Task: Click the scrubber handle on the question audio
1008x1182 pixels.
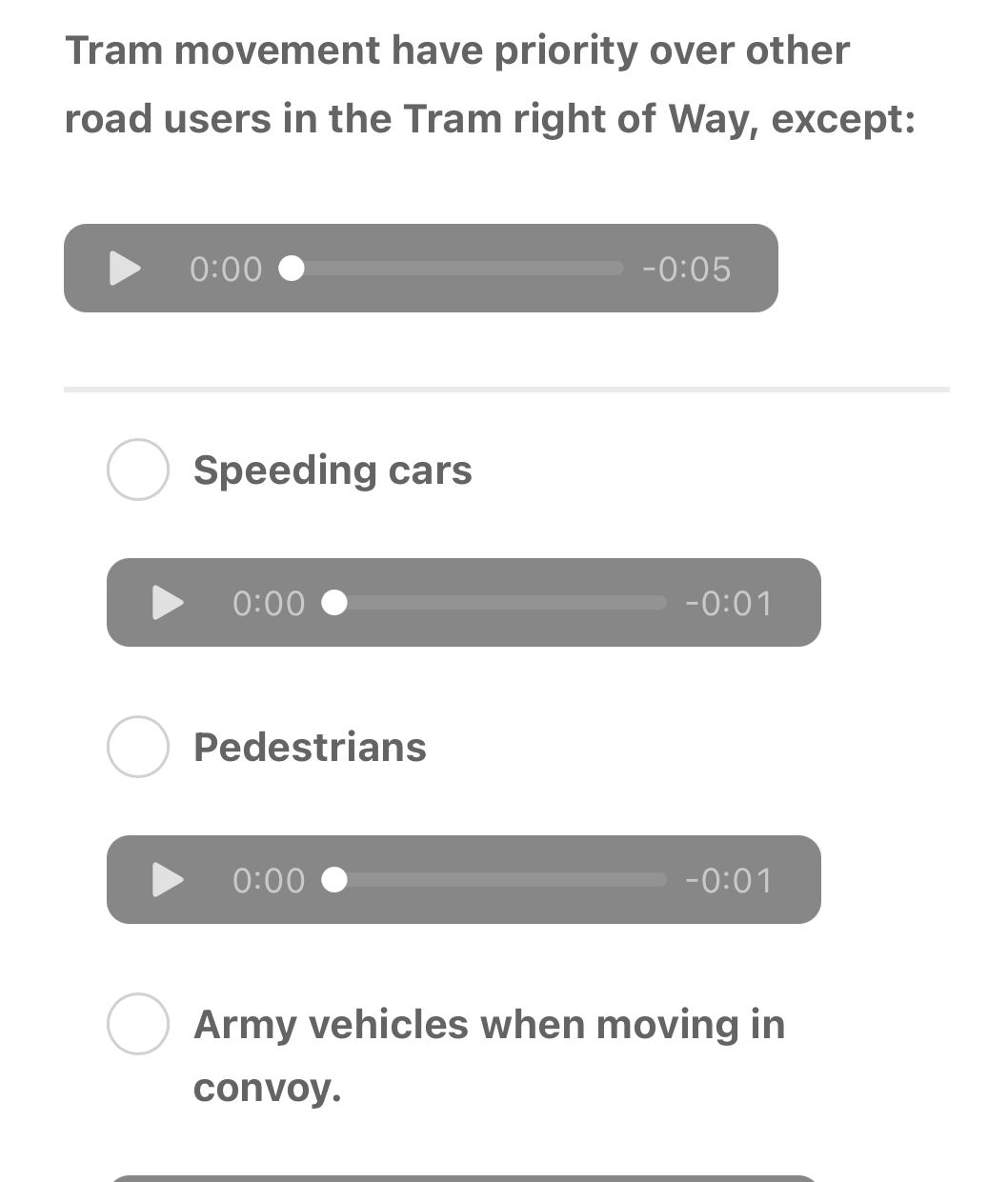Action: [292, 270]
